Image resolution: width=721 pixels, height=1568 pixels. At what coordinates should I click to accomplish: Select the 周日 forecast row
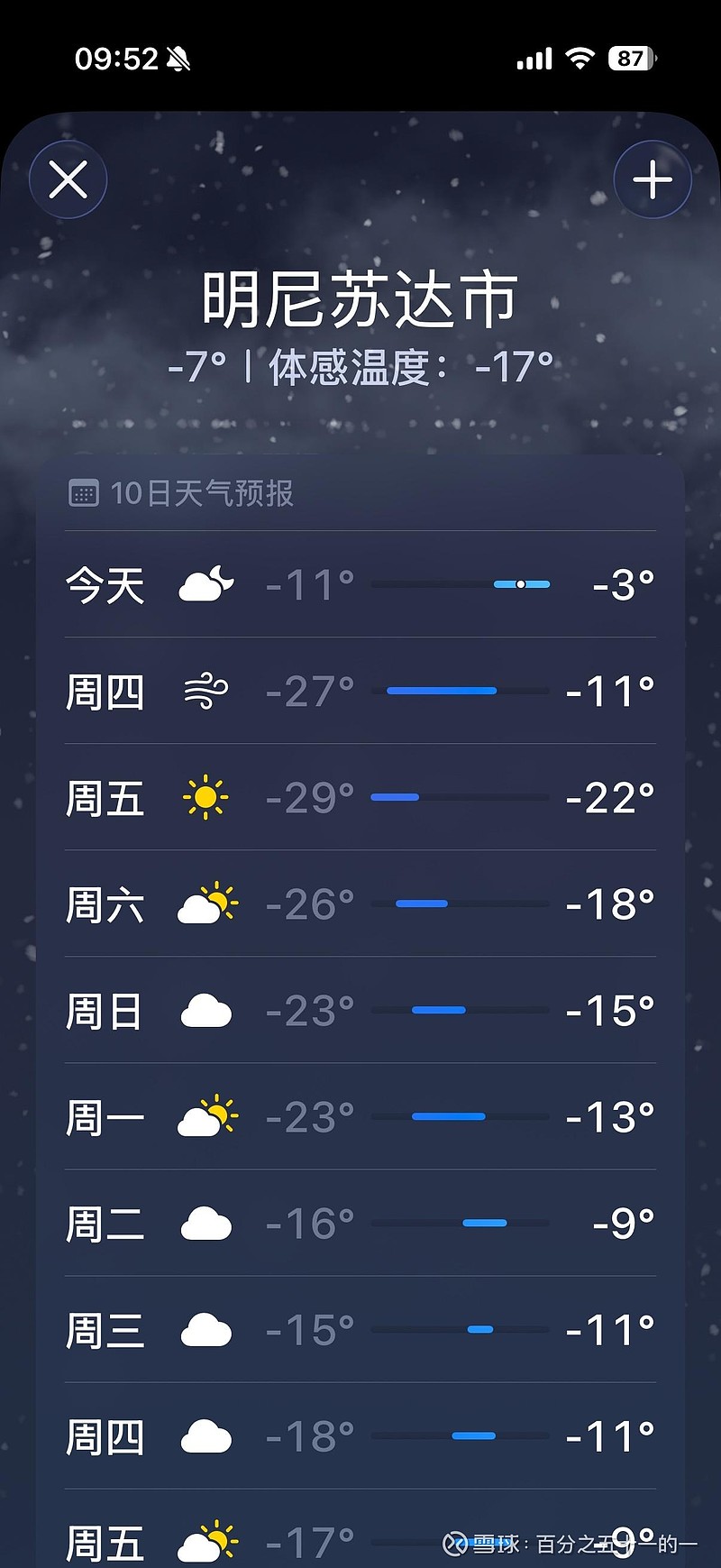[359, 1010]
